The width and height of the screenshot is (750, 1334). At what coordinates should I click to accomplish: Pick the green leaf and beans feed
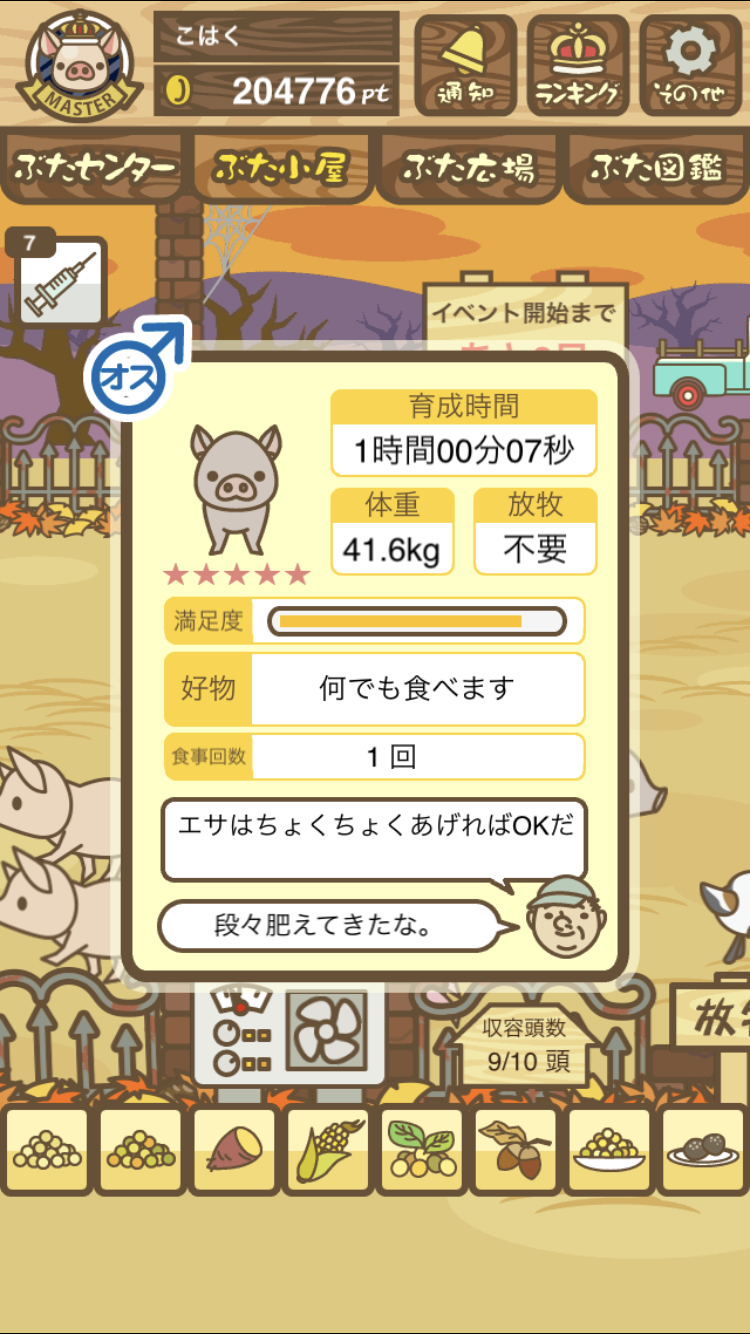(x=421, y=1149)
